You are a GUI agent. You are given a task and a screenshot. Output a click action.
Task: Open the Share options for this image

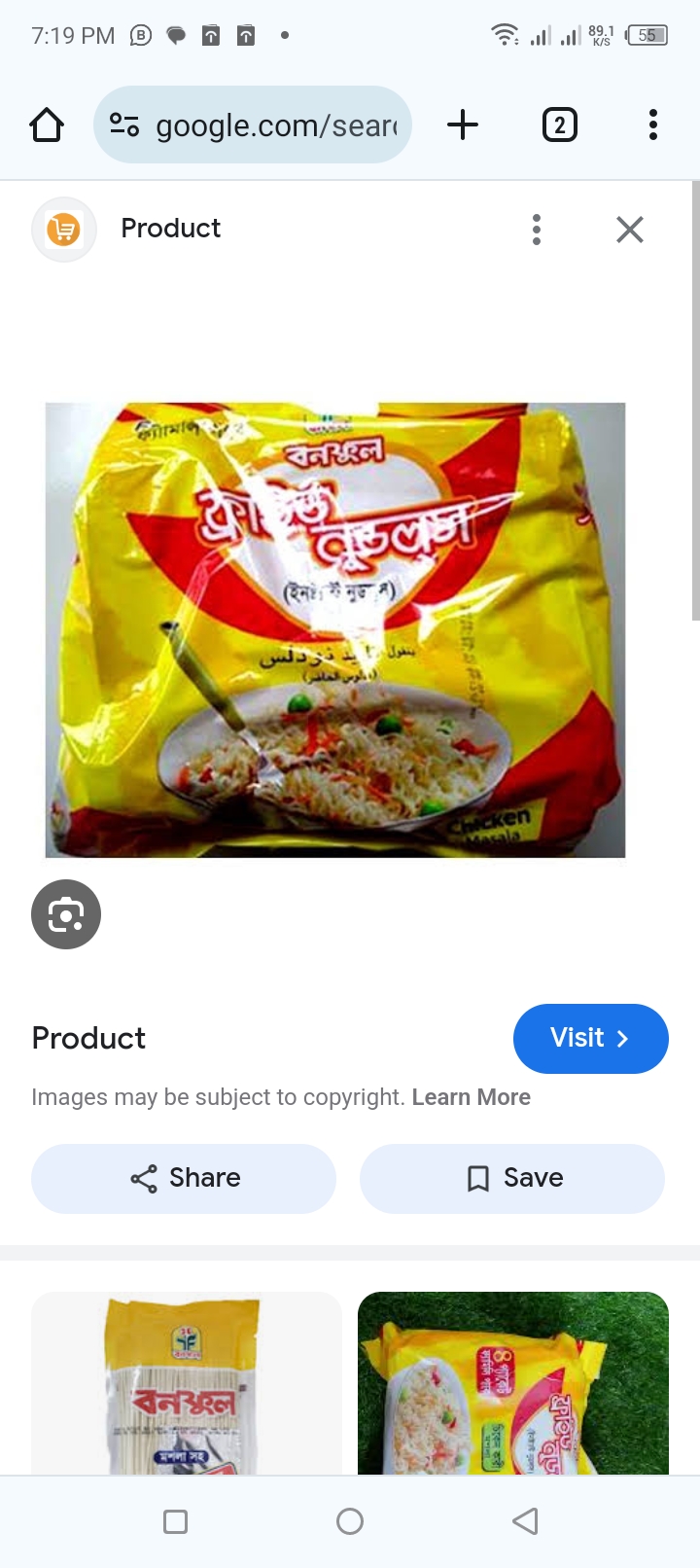183,1178
